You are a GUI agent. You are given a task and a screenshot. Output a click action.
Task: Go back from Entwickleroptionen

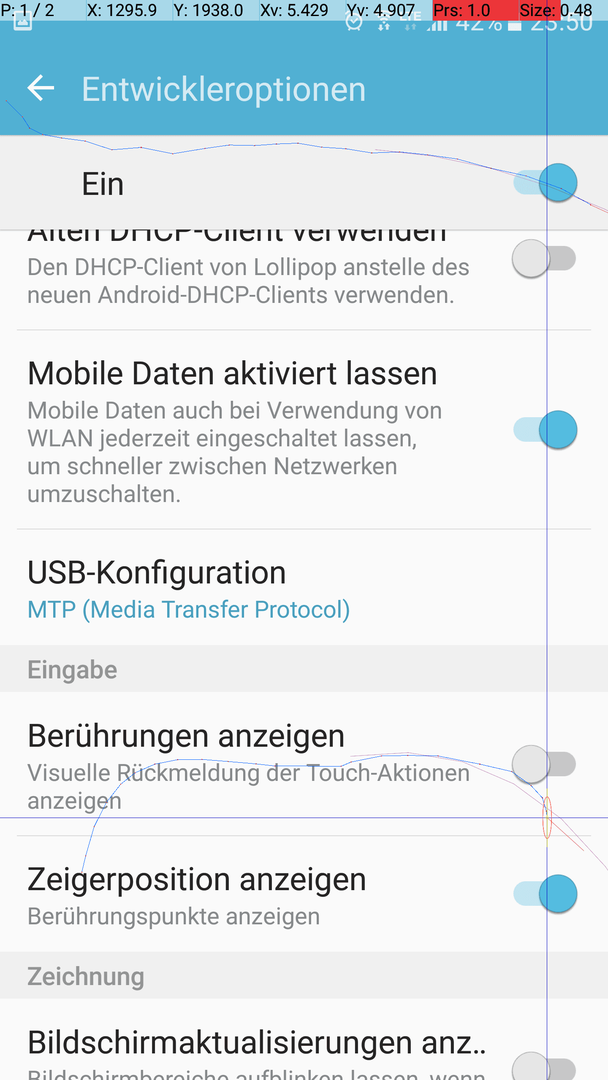[41, 89]
